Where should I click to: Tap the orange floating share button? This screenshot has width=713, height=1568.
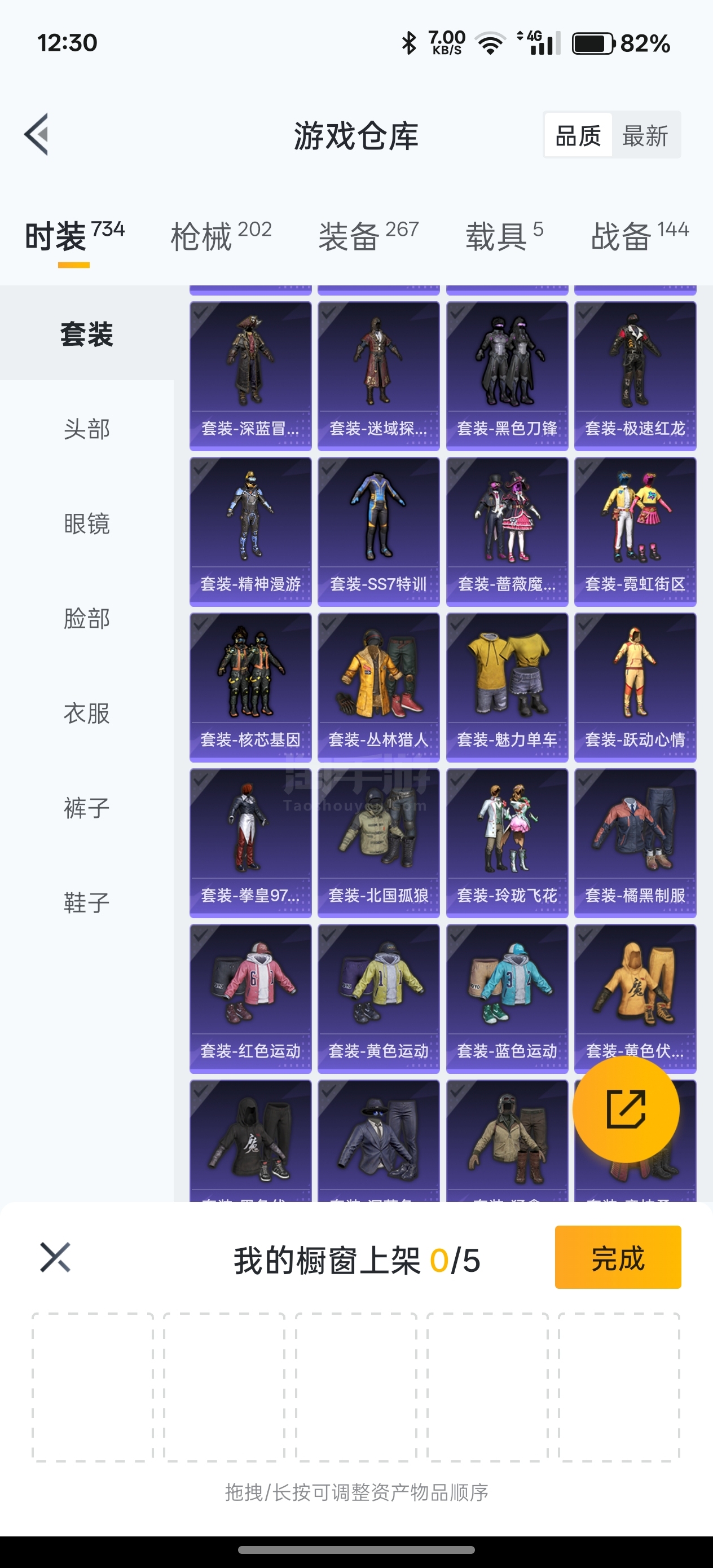click(626, 1109)
